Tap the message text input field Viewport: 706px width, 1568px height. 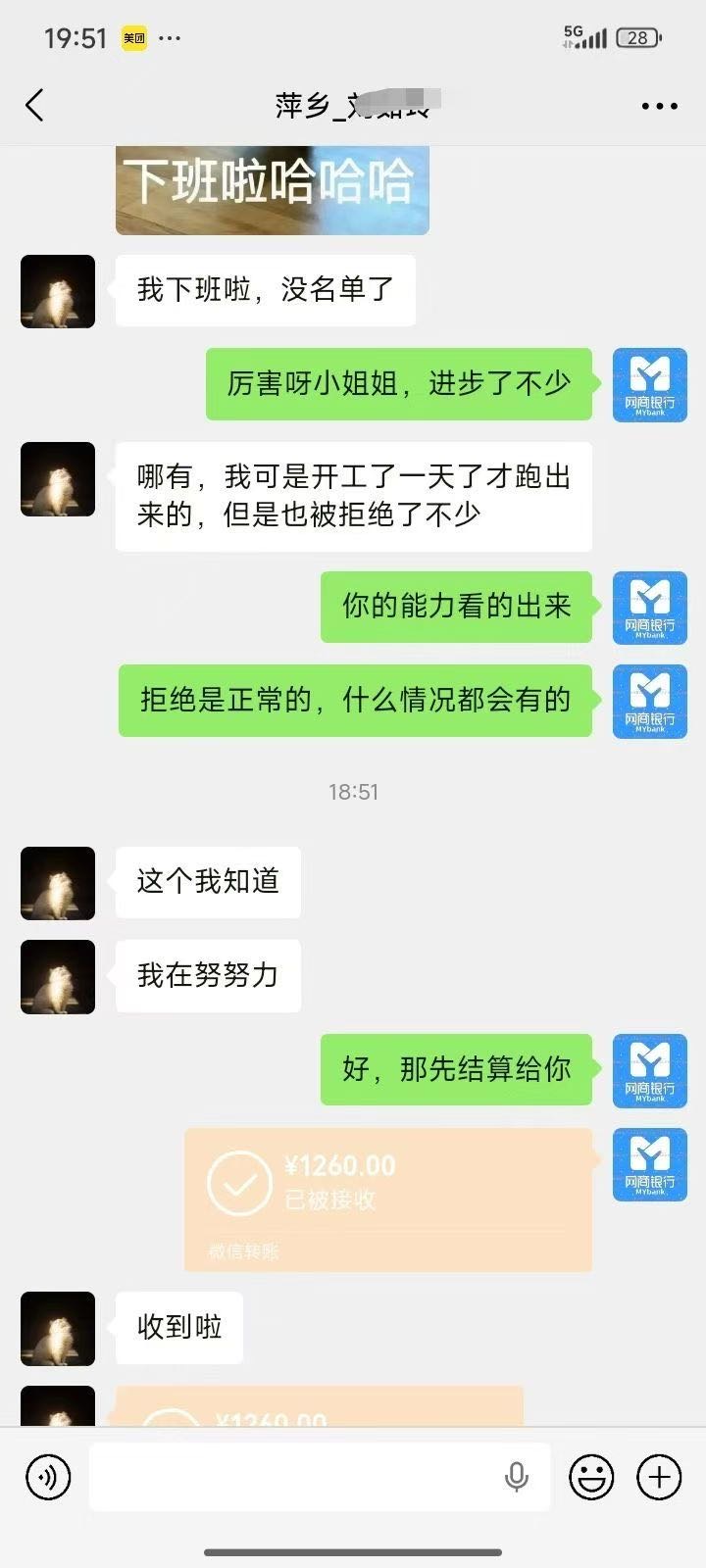click(294, 1477)
